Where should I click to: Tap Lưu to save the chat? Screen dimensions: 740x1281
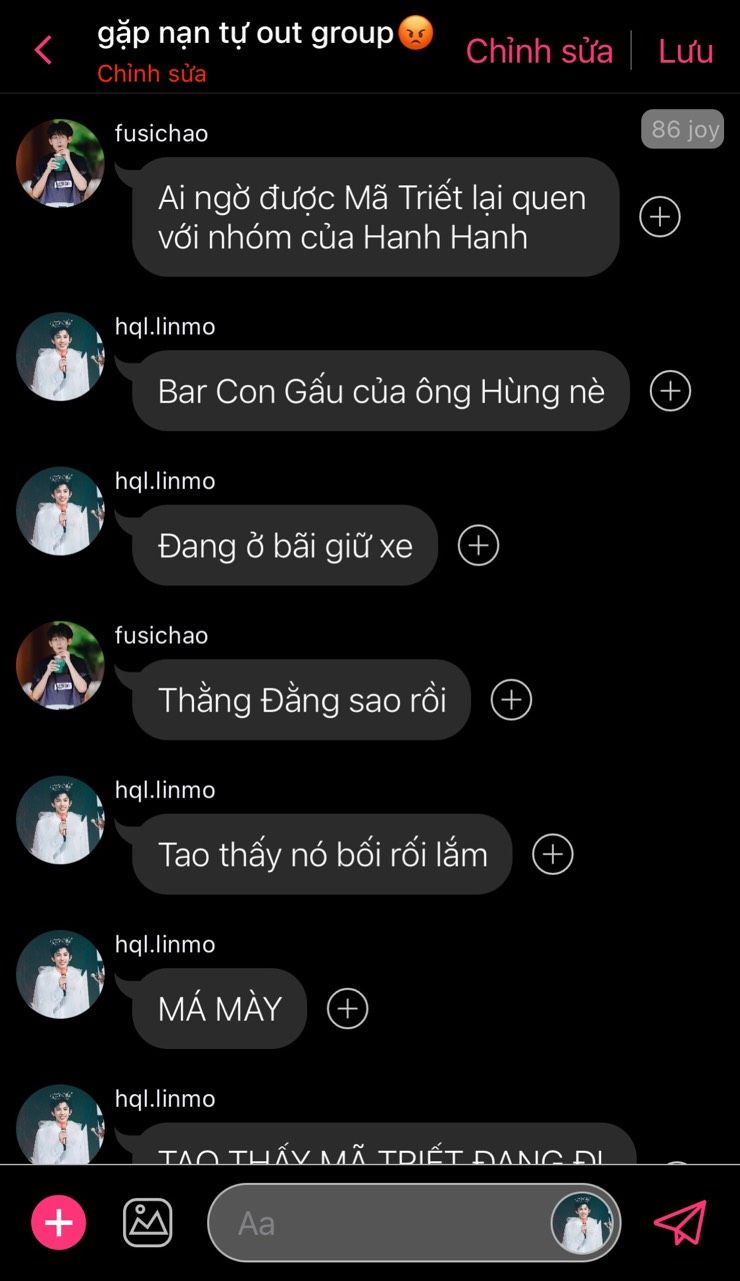[685, 51]
